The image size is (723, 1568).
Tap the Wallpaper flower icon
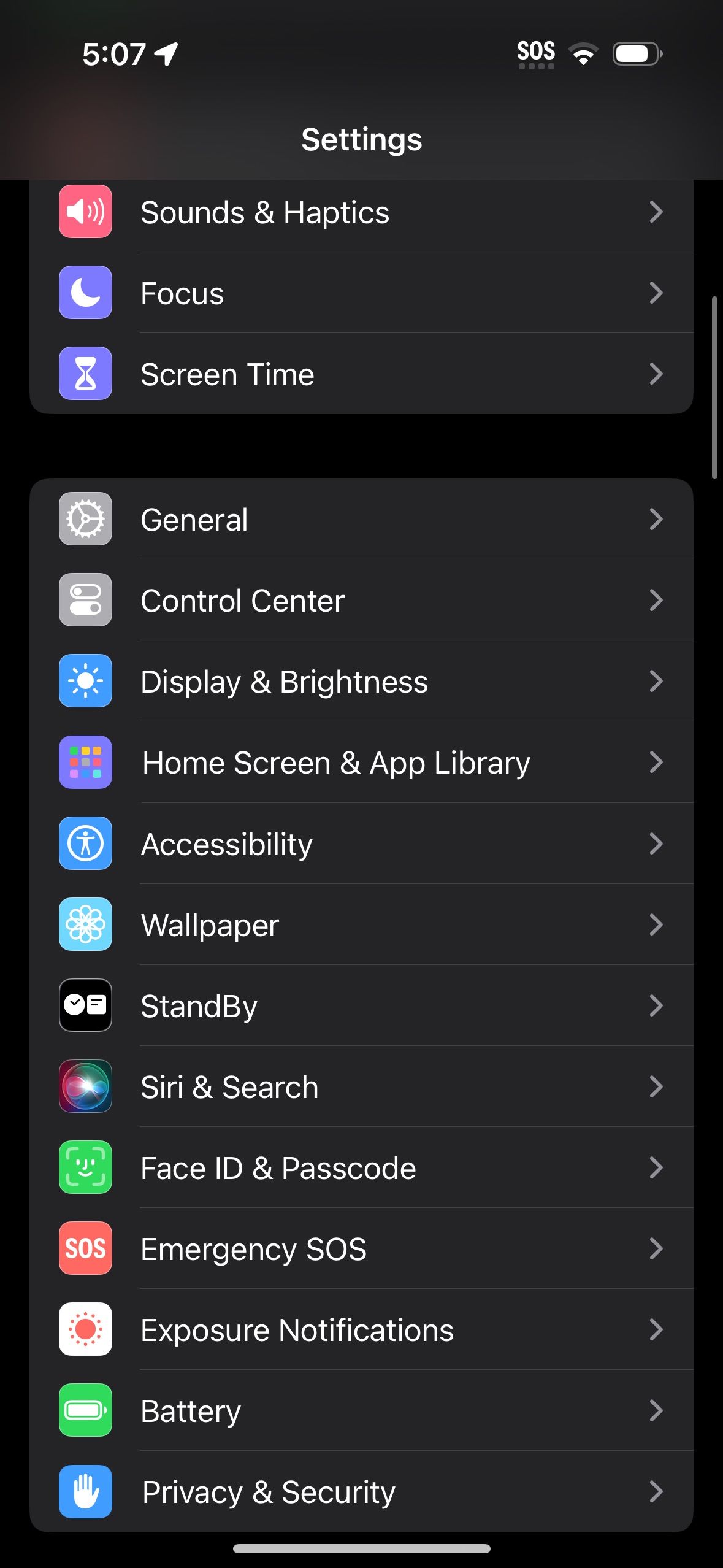point(85,924)
